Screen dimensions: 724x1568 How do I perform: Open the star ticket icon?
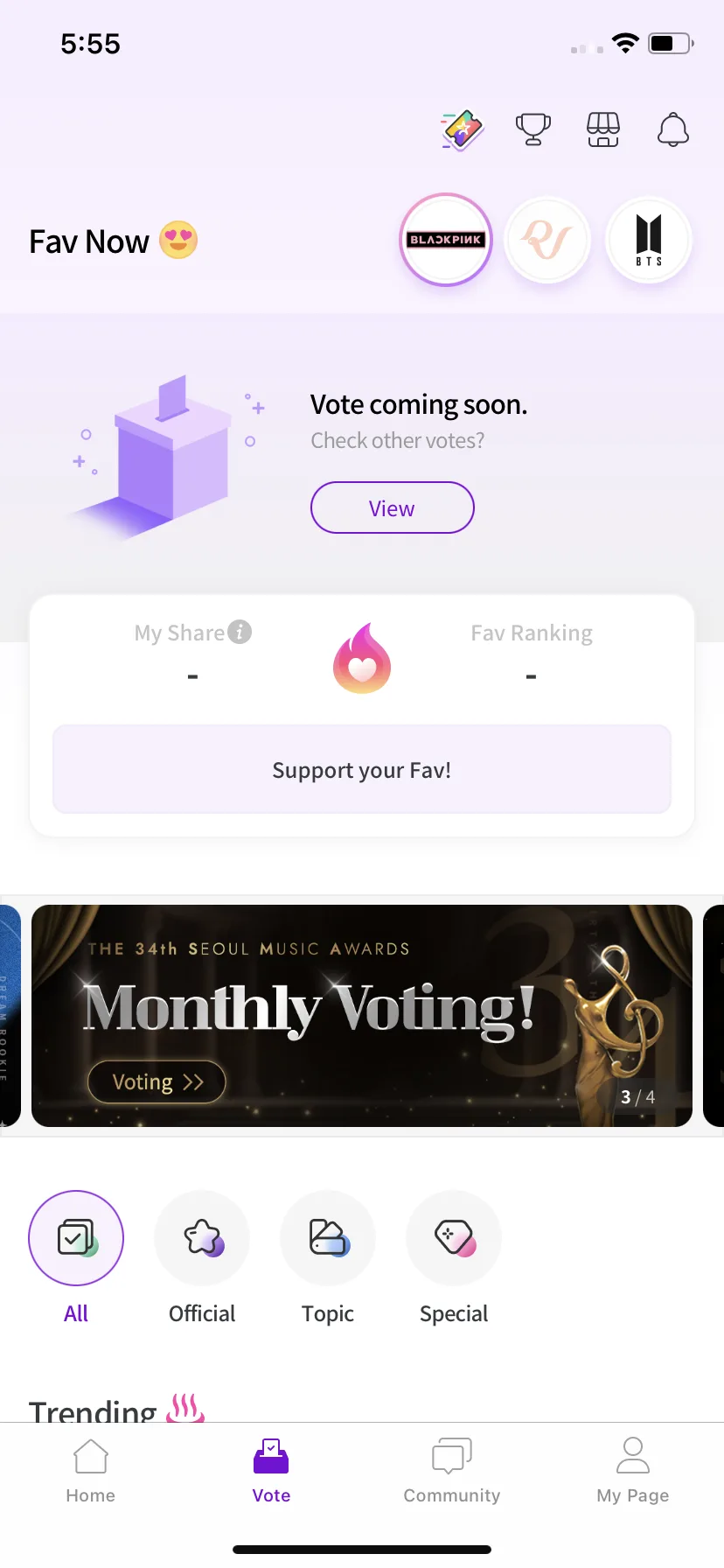pos(463,130)
